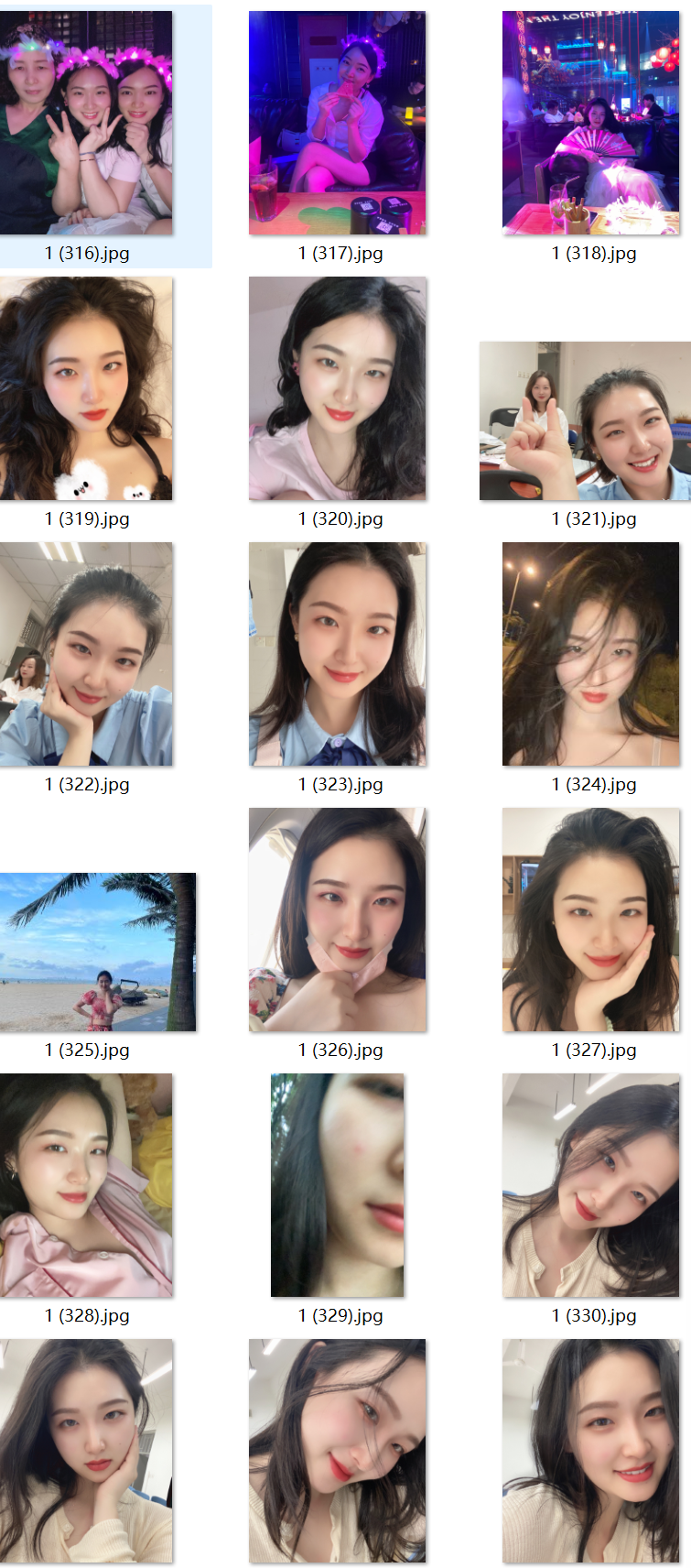Select the photo 1 (319).jpg
The image size is (691, 1568).
point(86,388)
